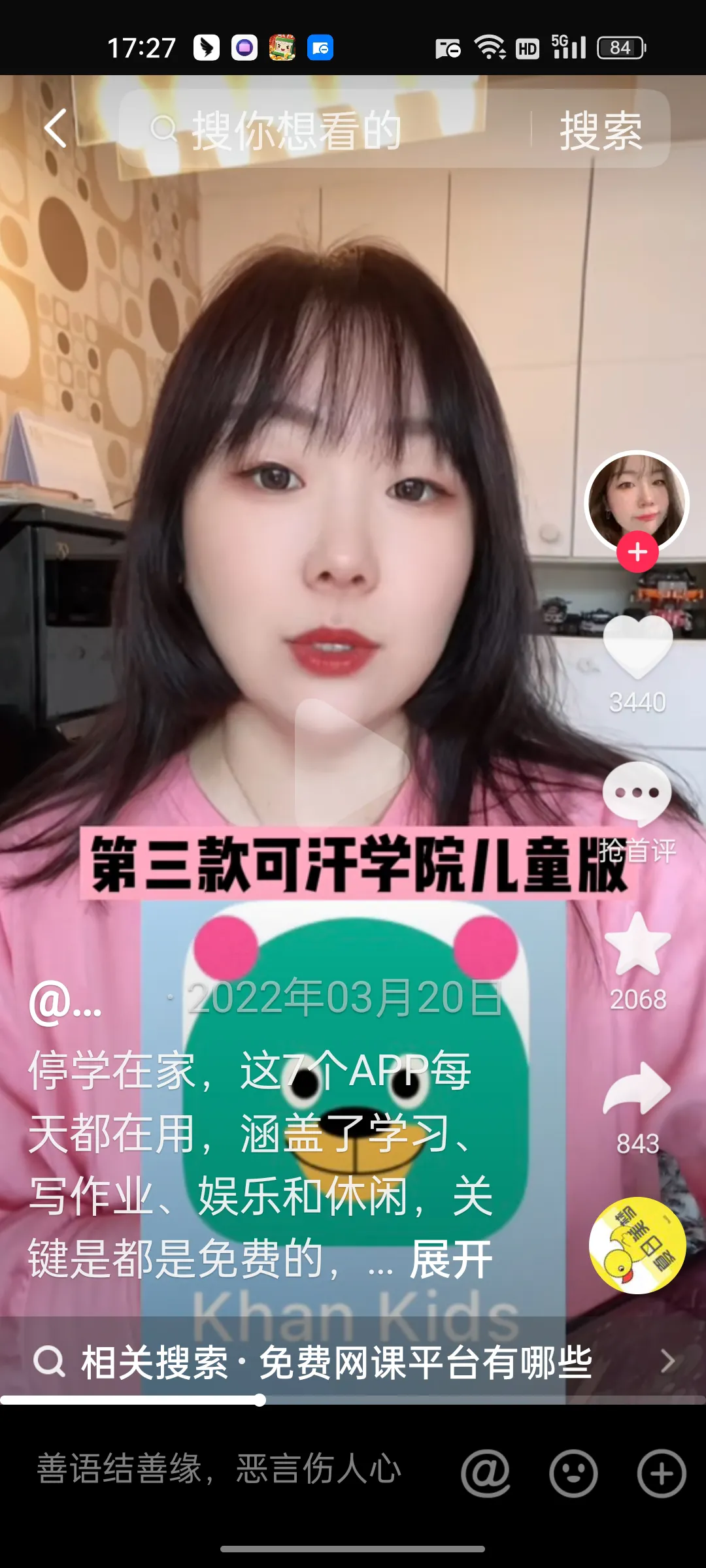Like this video with the heart

coord(637,648)
